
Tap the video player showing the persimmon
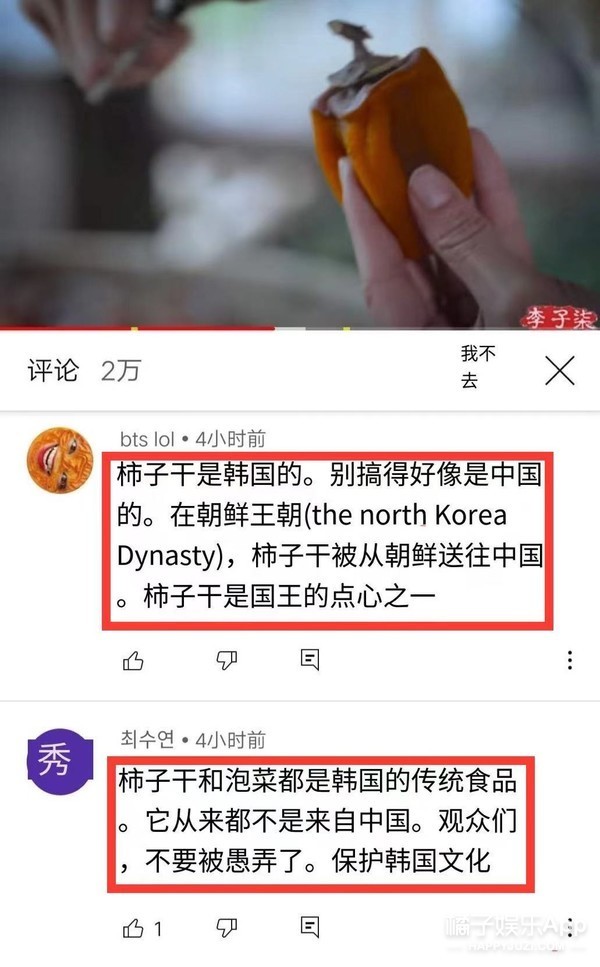coord(300,160)
